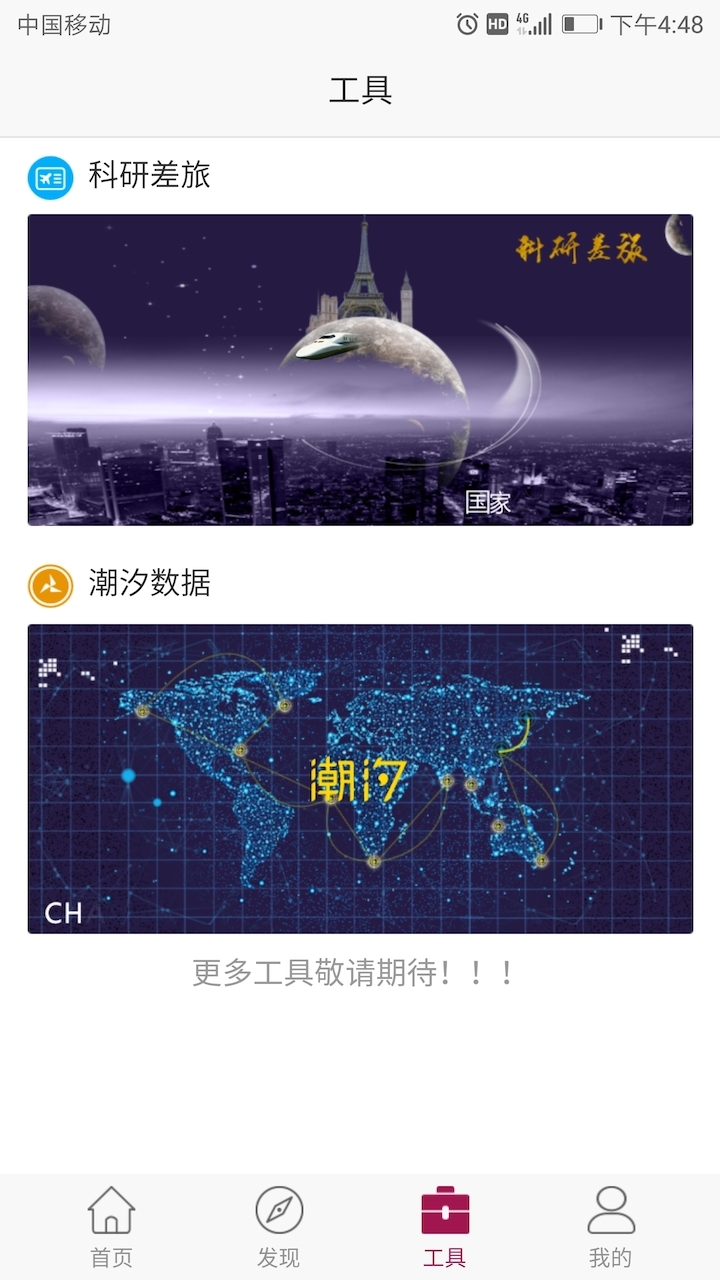Open the 科研差旅 banner card
720x1280 pixels.
pyautogui.click(x=360, y=370)
